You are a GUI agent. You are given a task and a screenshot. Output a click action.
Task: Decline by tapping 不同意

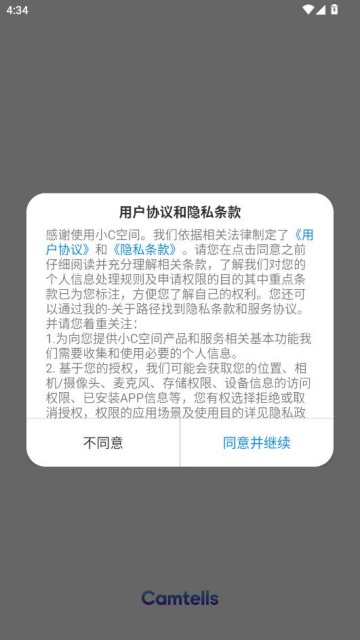click(x=103, y=443)
